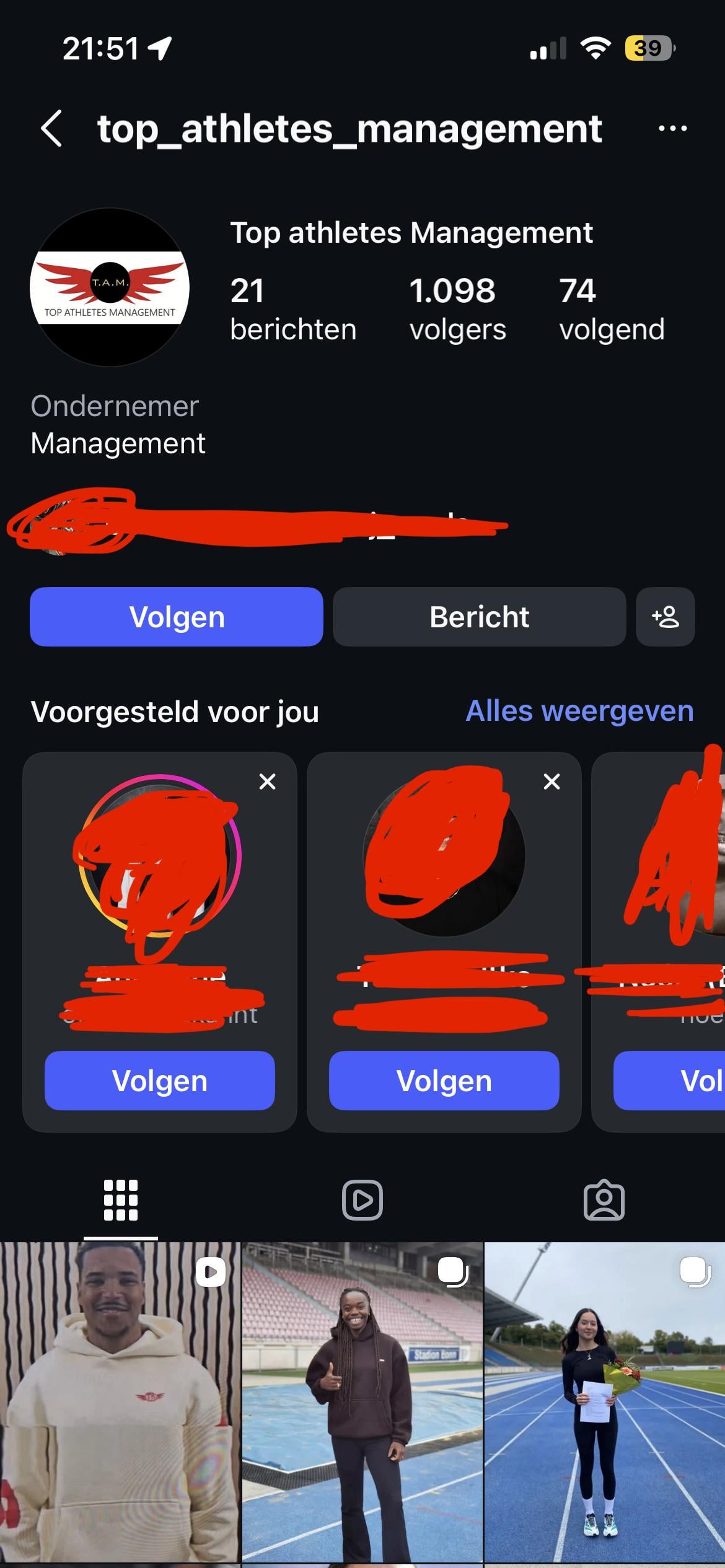Go back from the top_athletes_management profile
This screenshot has height=1568, width=725.
point(52,128)
